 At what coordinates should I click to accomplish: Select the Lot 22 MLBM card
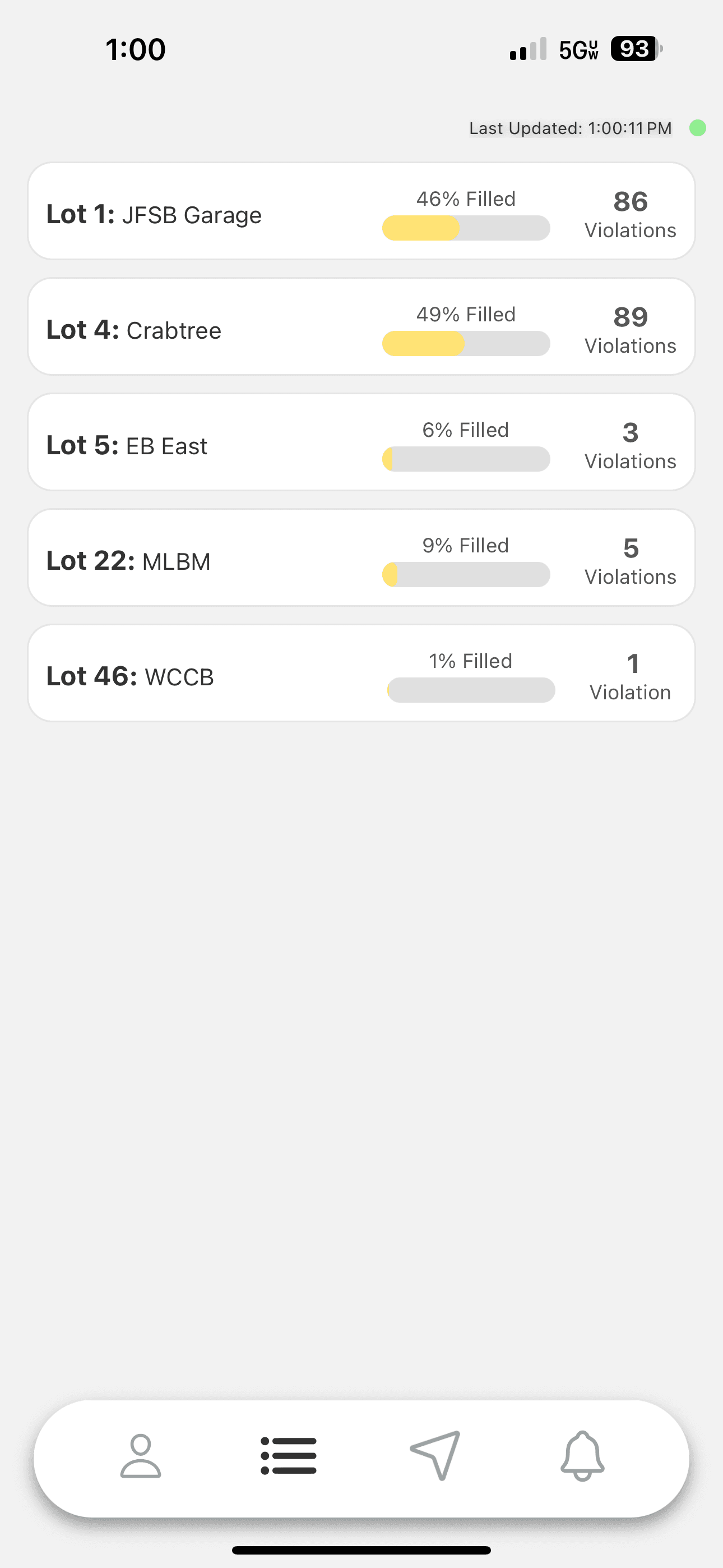pos(361,558)
